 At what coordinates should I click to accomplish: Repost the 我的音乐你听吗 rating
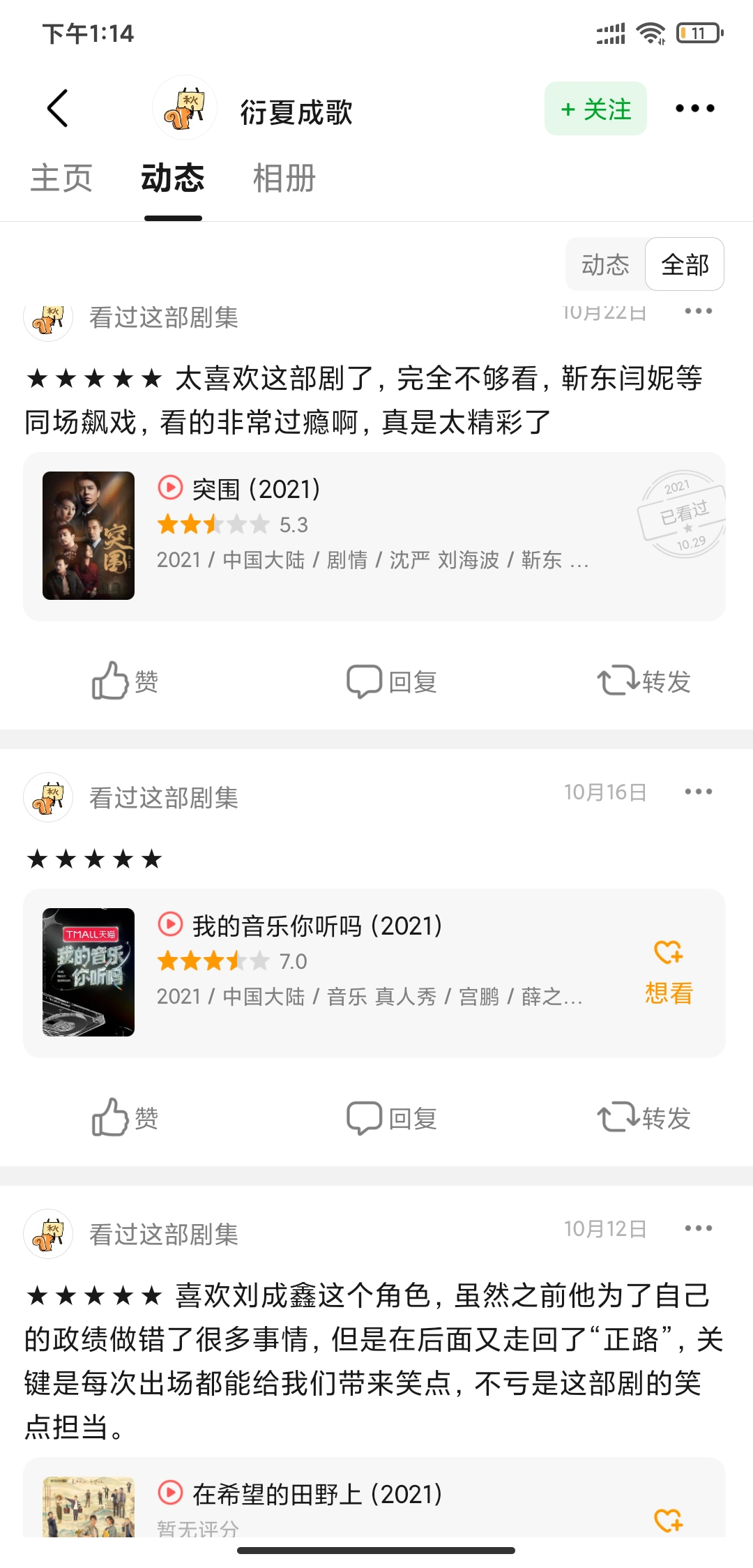pos(644,1117)
